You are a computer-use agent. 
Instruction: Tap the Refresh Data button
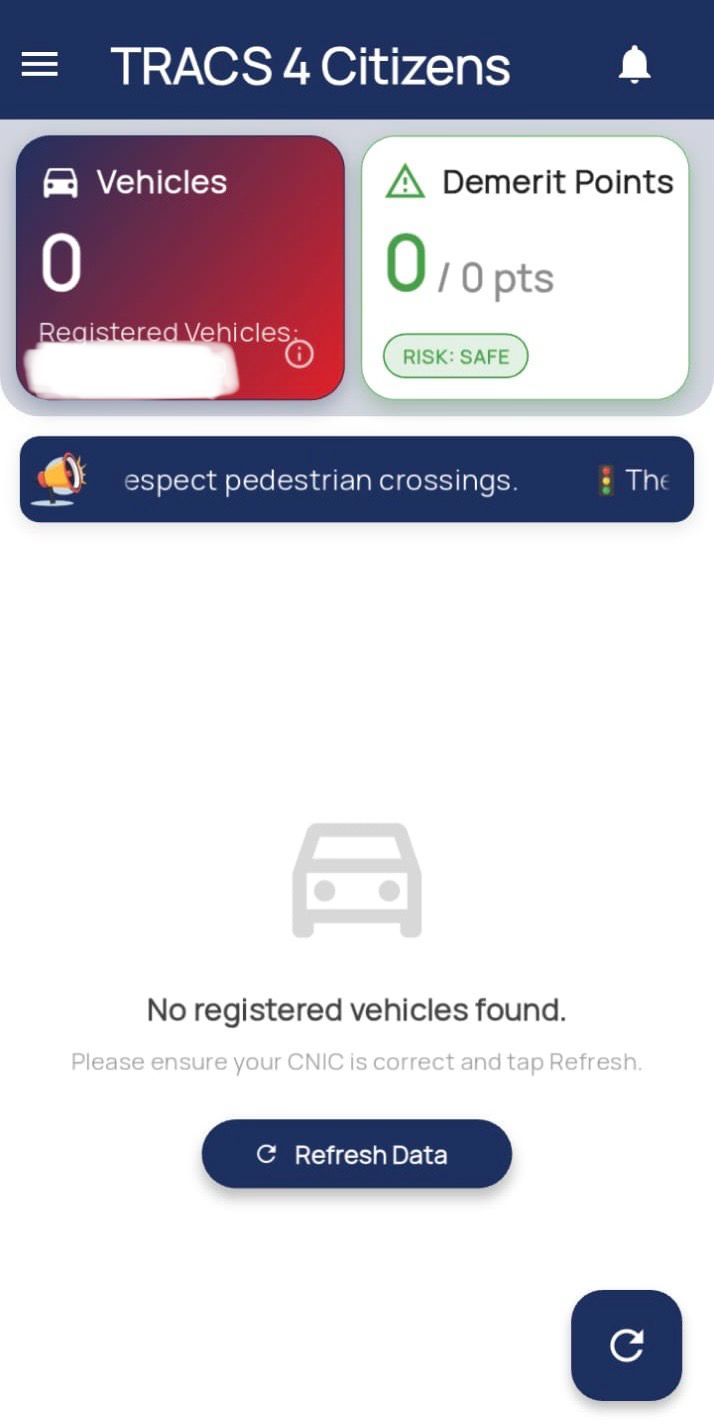coord(357,1154)
